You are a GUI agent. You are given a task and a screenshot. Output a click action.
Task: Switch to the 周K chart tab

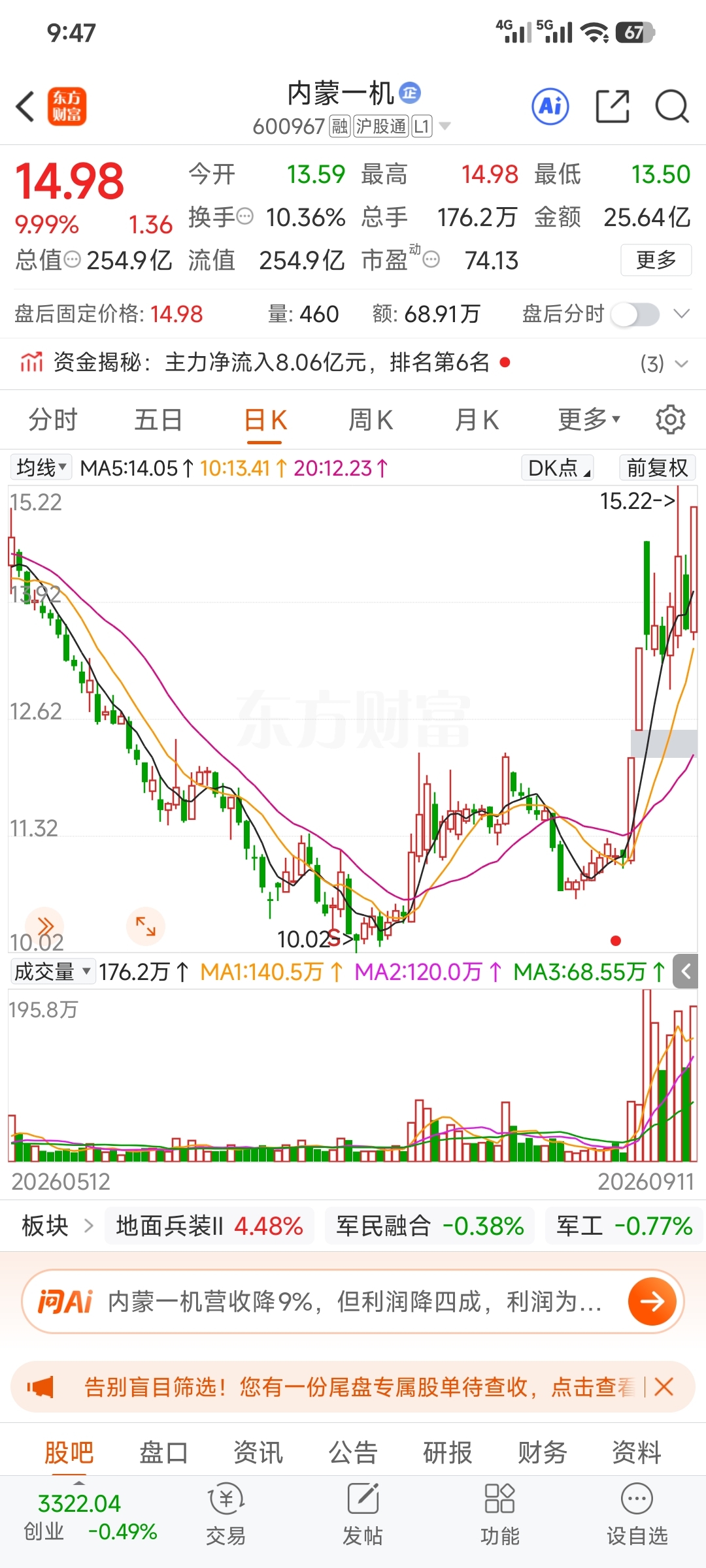(x=371, y=419)
